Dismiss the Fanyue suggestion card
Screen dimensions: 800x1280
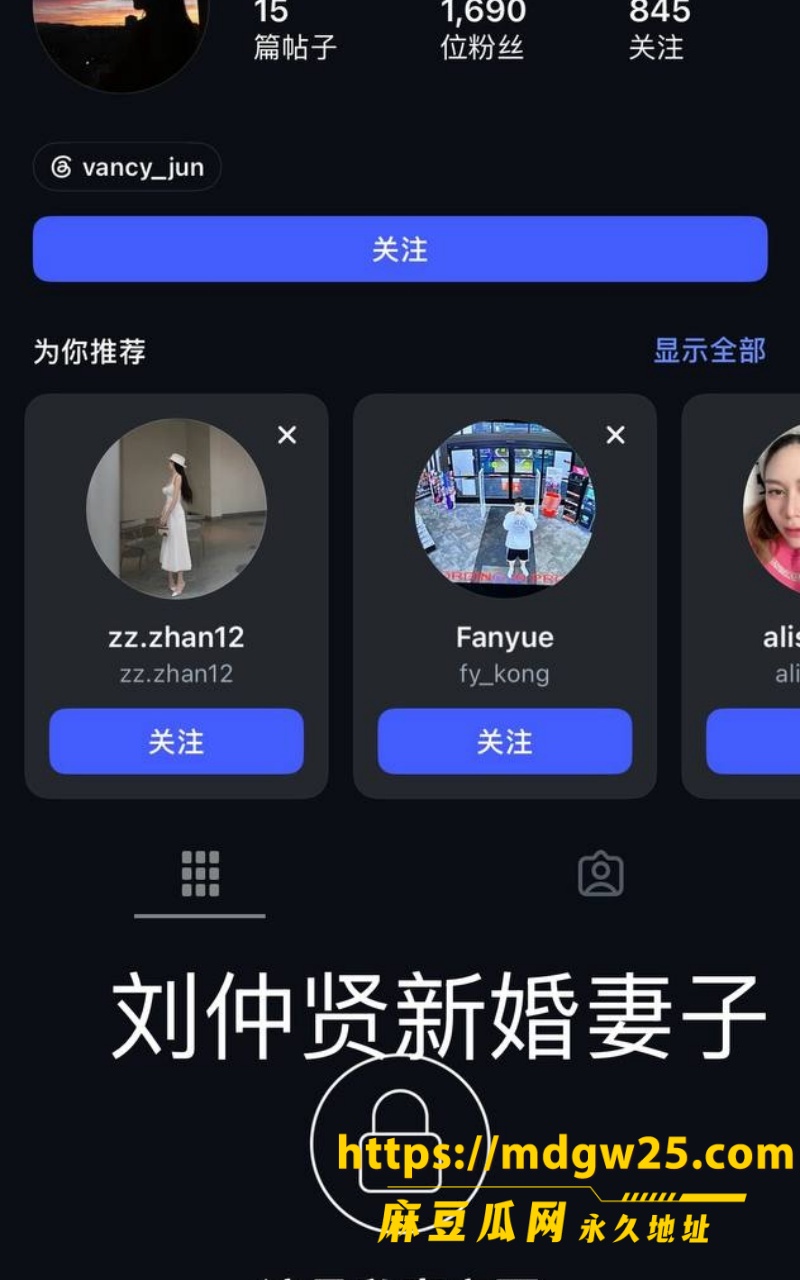click(x=616, y=435)
